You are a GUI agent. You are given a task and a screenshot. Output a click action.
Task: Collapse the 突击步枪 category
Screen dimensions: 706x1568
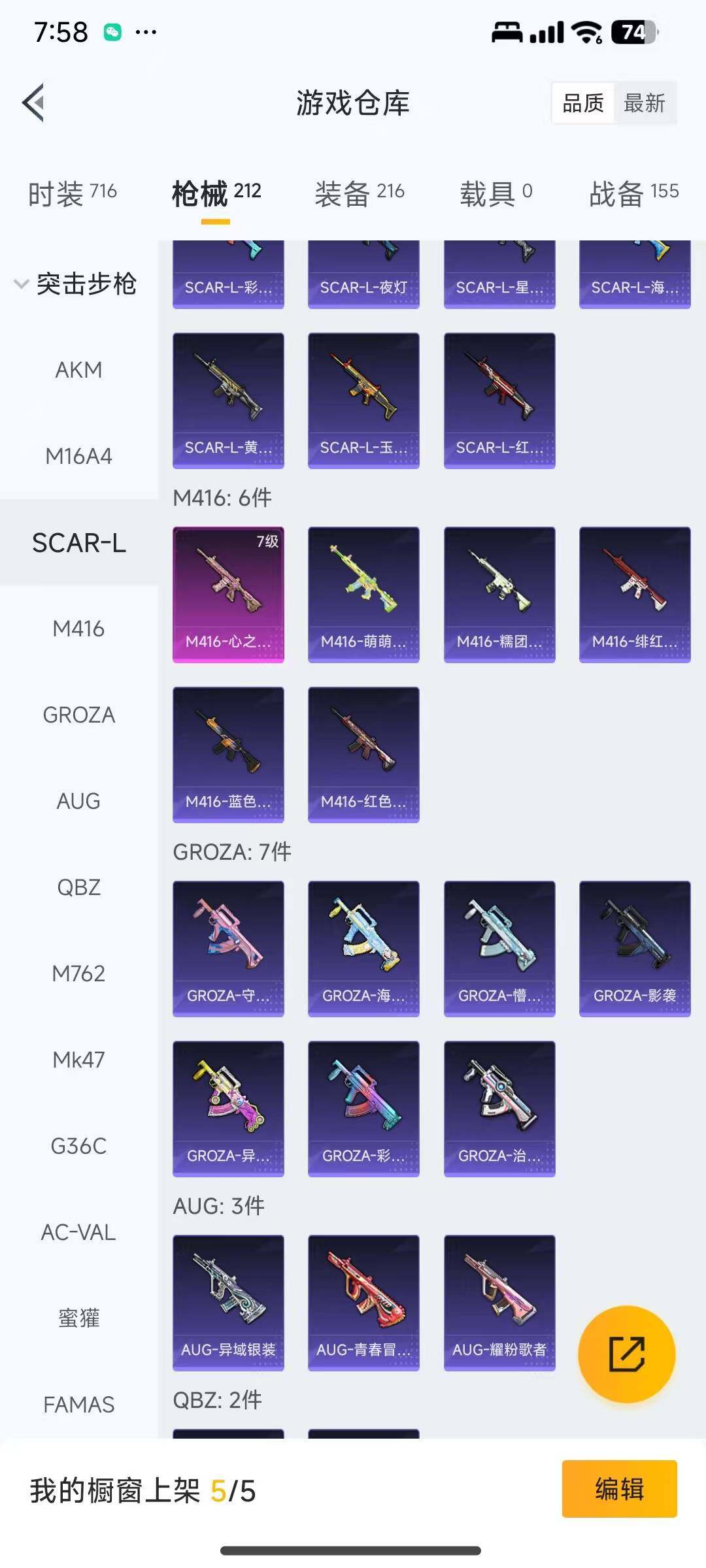(76, 284)
